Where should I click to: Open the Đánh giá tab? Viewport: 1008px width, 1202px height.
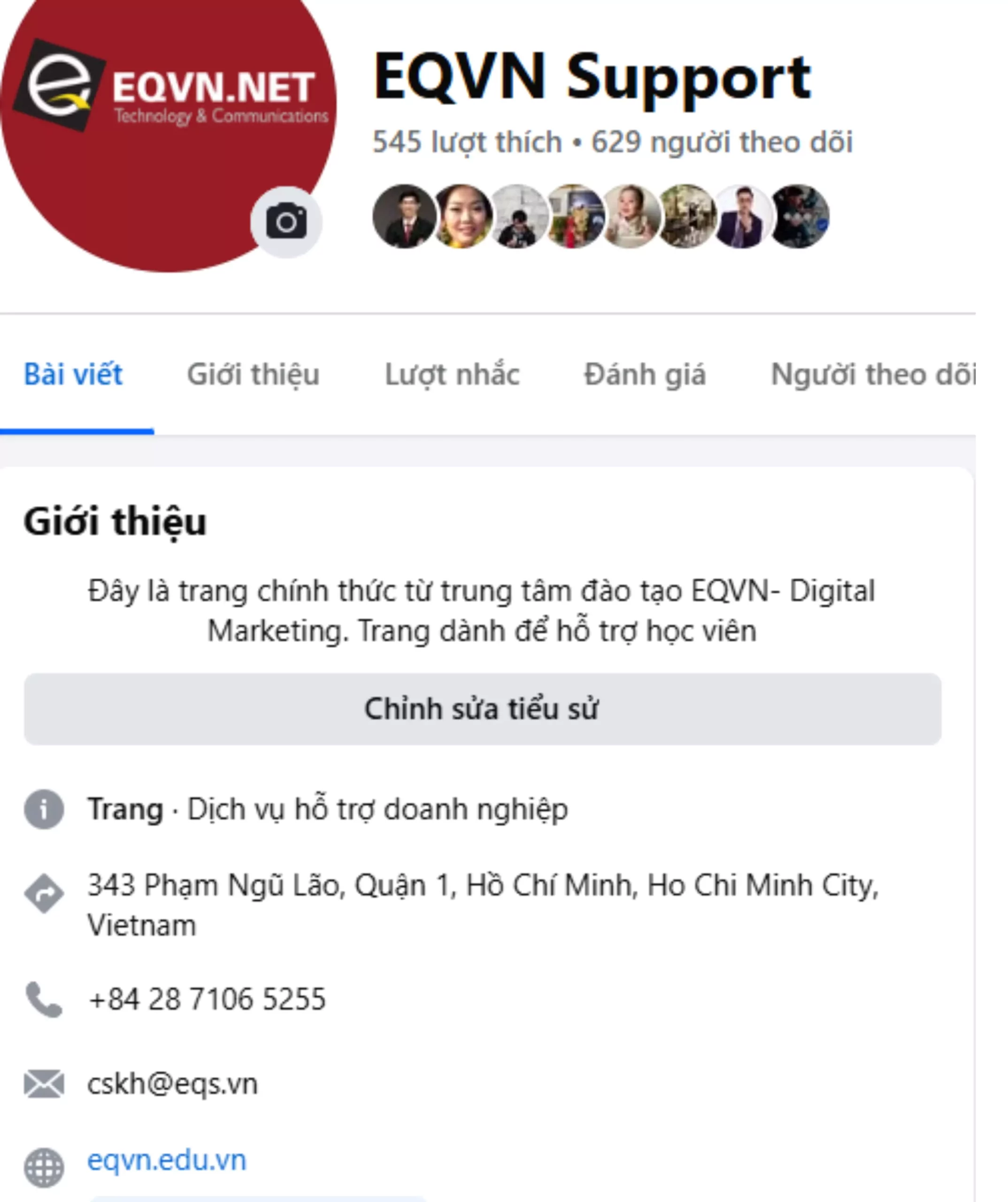(x=645, y=375)
